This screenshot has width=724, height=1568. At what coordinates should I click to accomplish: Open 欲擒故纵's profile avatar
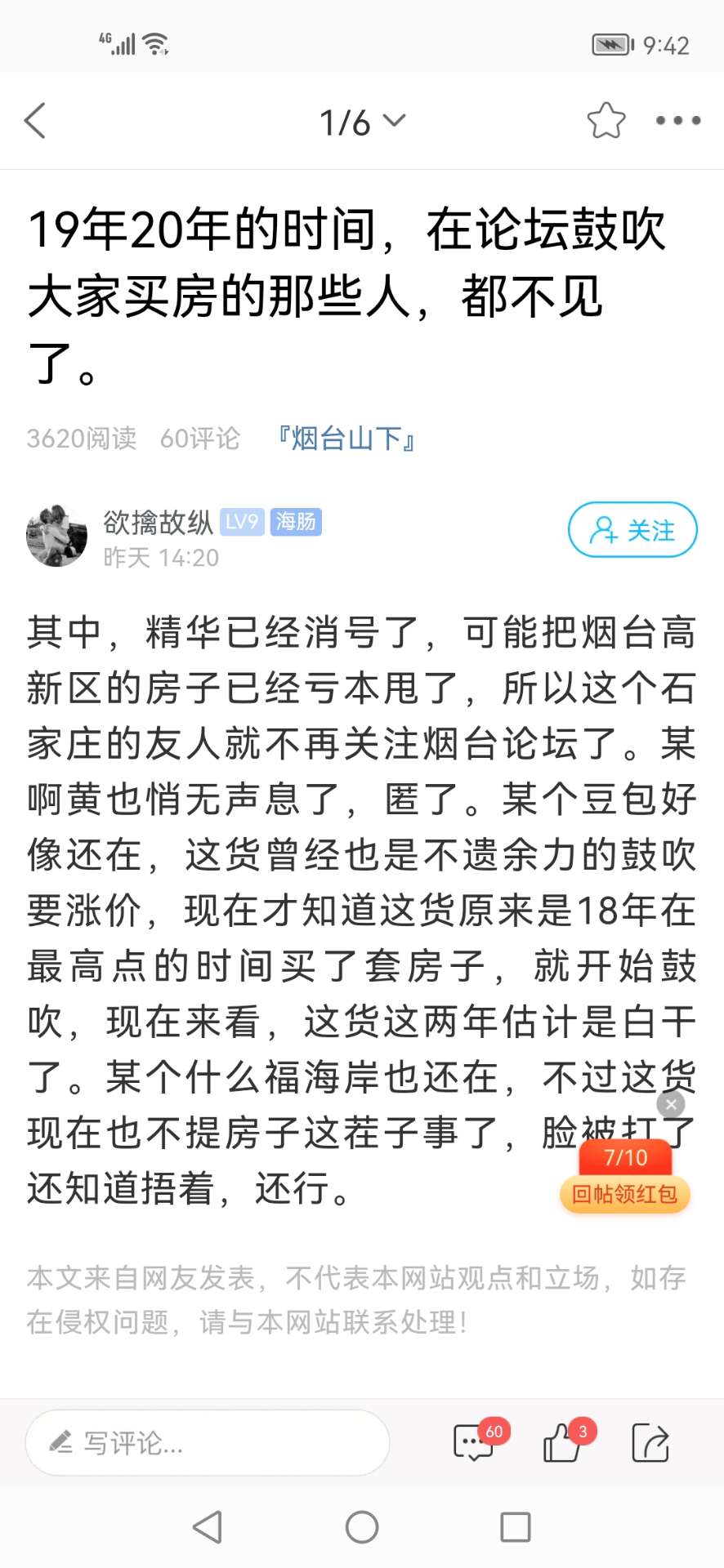(56, 536)
